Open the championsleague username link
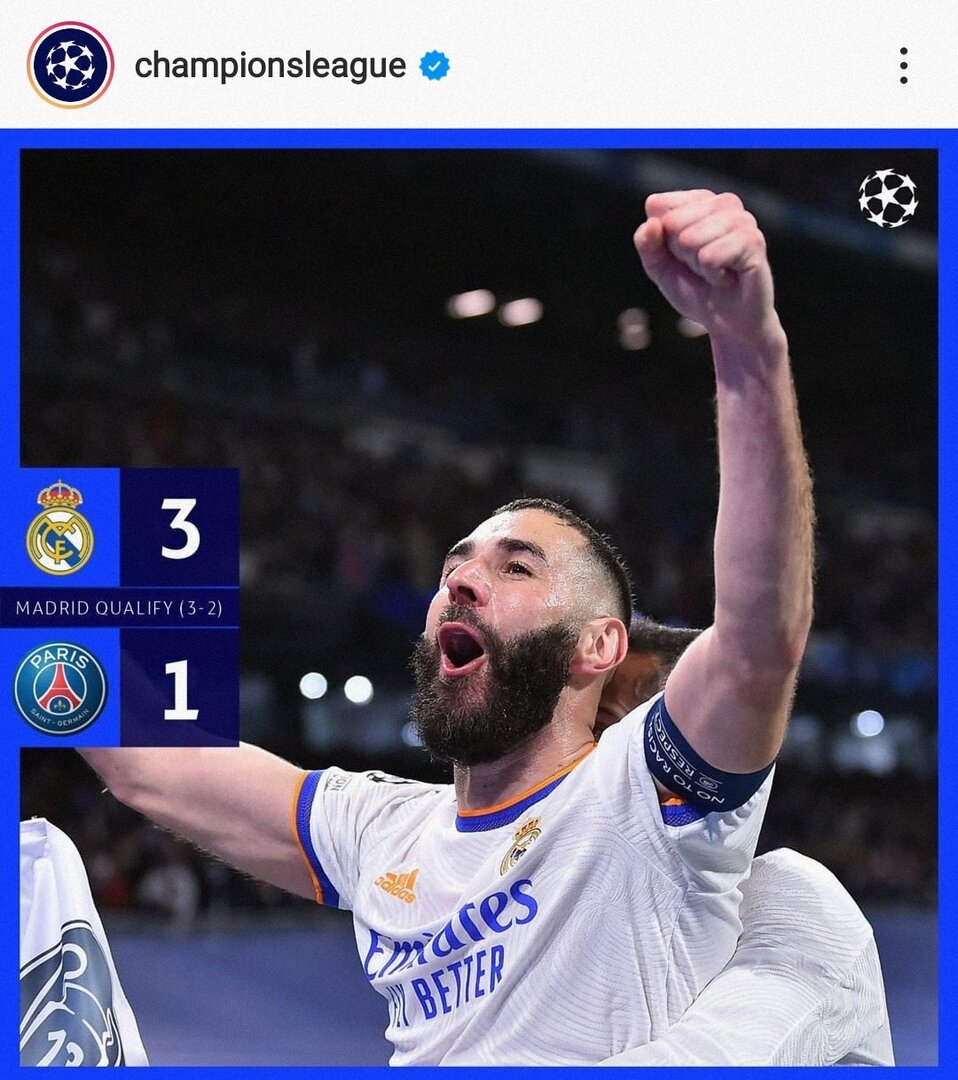Viewport: 958px width, 1080px height. pos(270,66)
